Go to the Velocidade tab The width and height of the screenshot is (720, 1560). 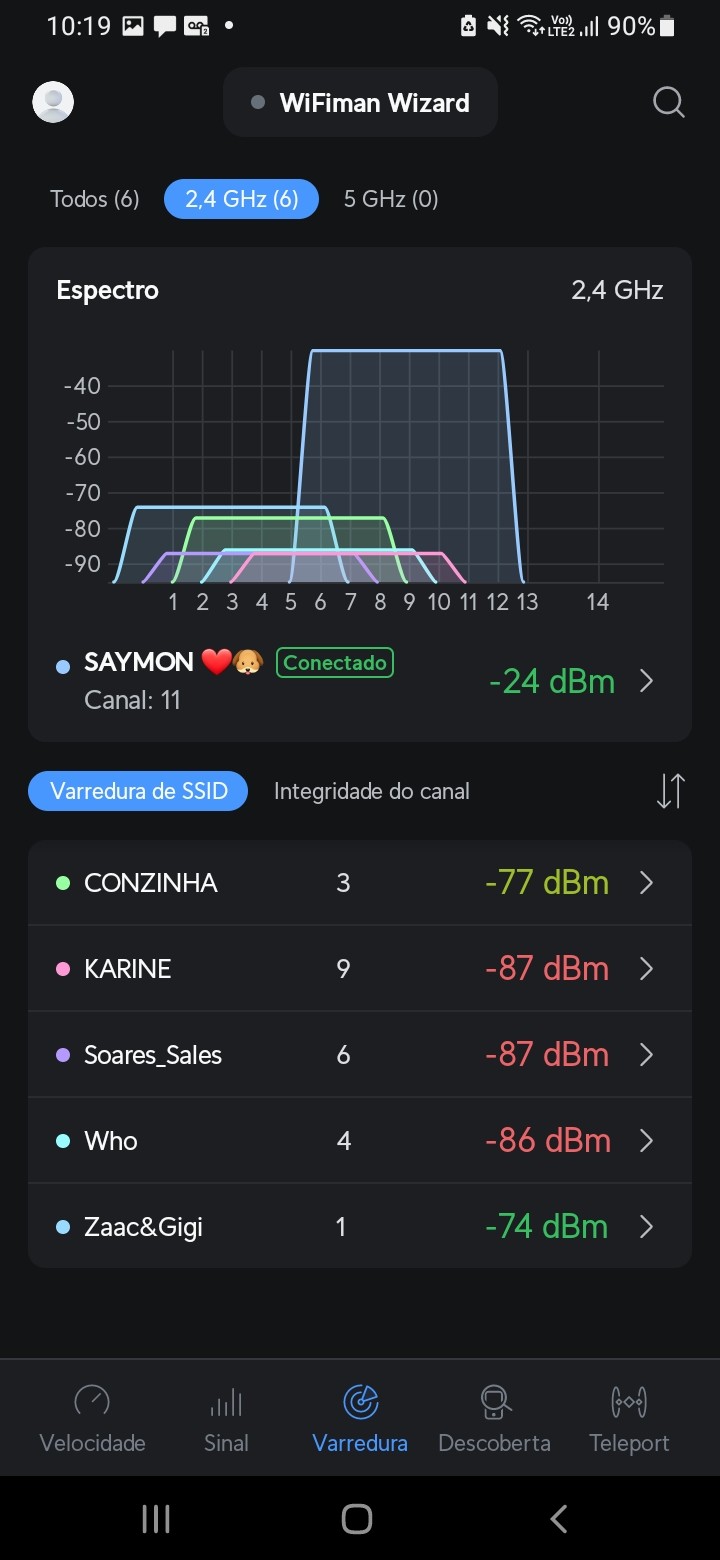(92, 1418)
